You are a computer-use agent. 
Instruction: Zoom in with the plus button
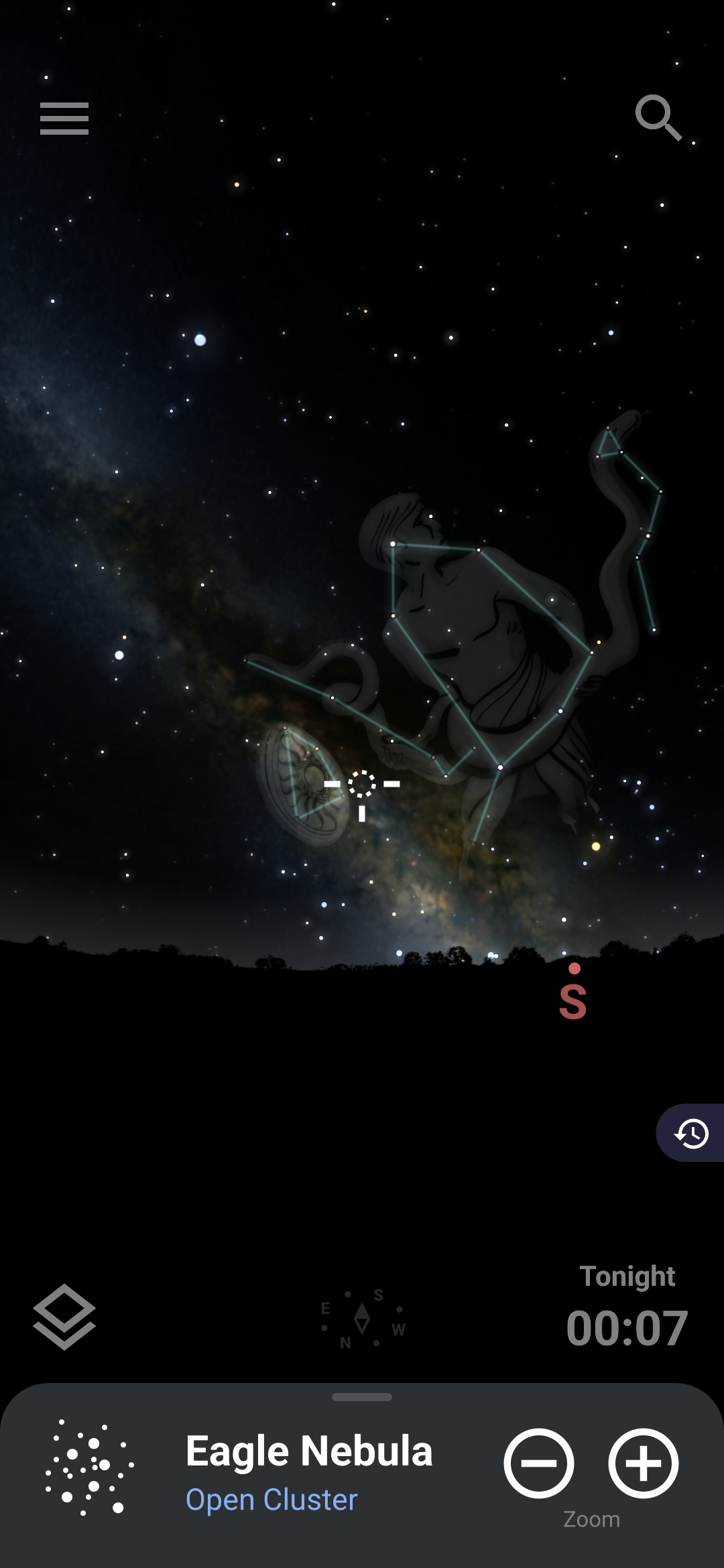click(x=644, y=1463)
